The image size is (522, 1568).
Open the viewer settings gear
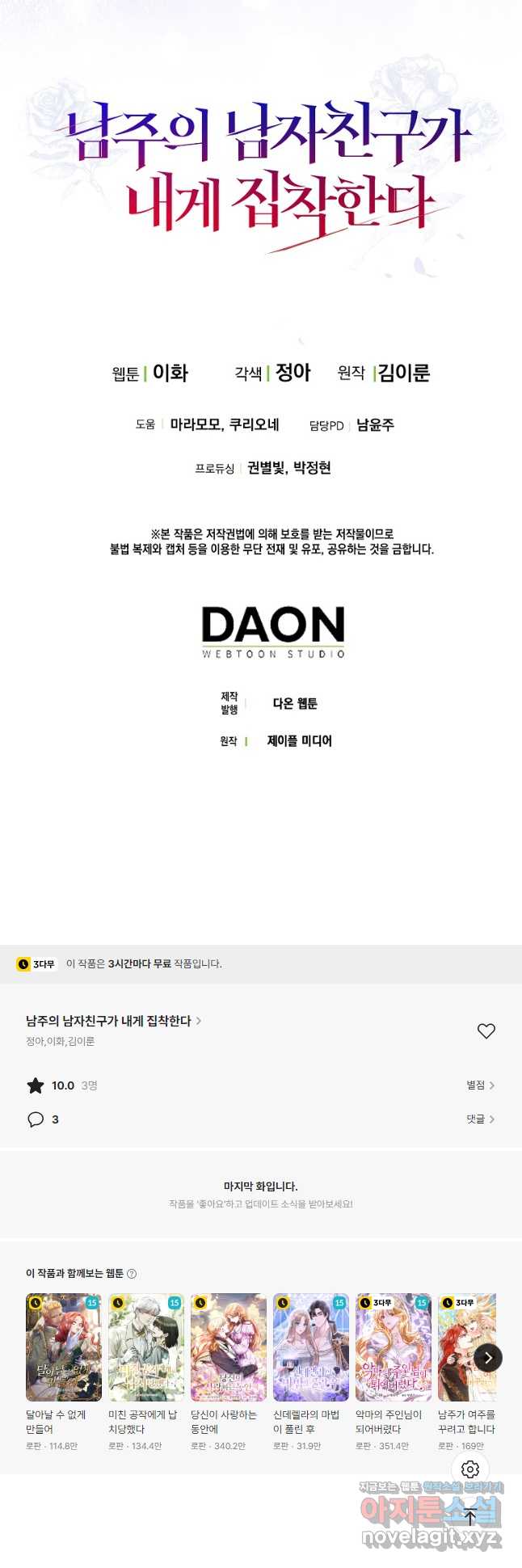(x=470, y=1469)
